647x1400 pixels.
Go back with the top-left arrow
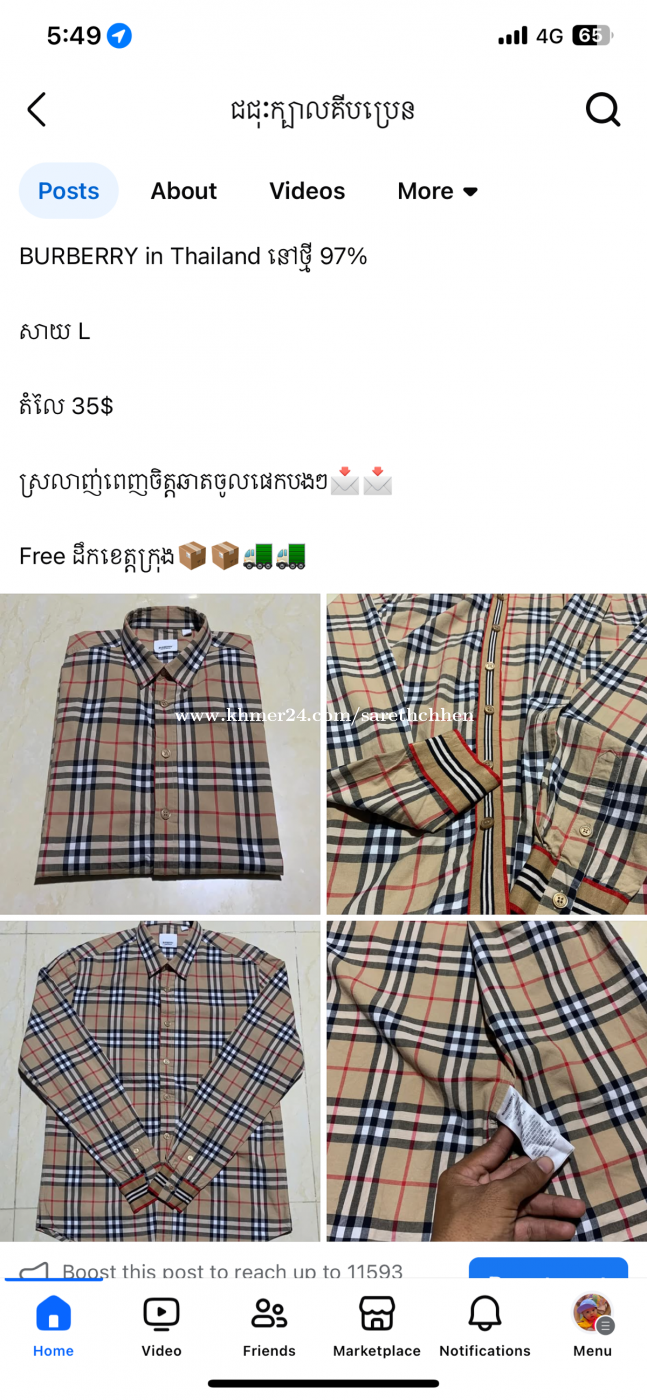37,110
